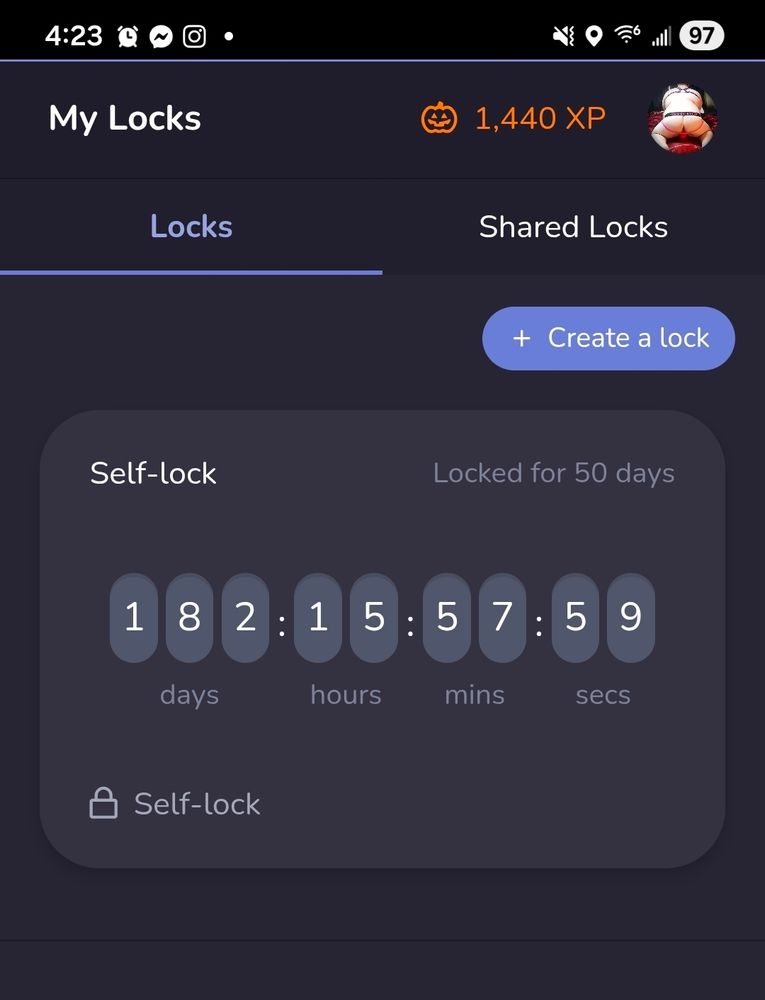Image resolution: width=765 pixels, height=1000 pixels.
Task: Click the location pin status icon
Action: pos(595,35)
